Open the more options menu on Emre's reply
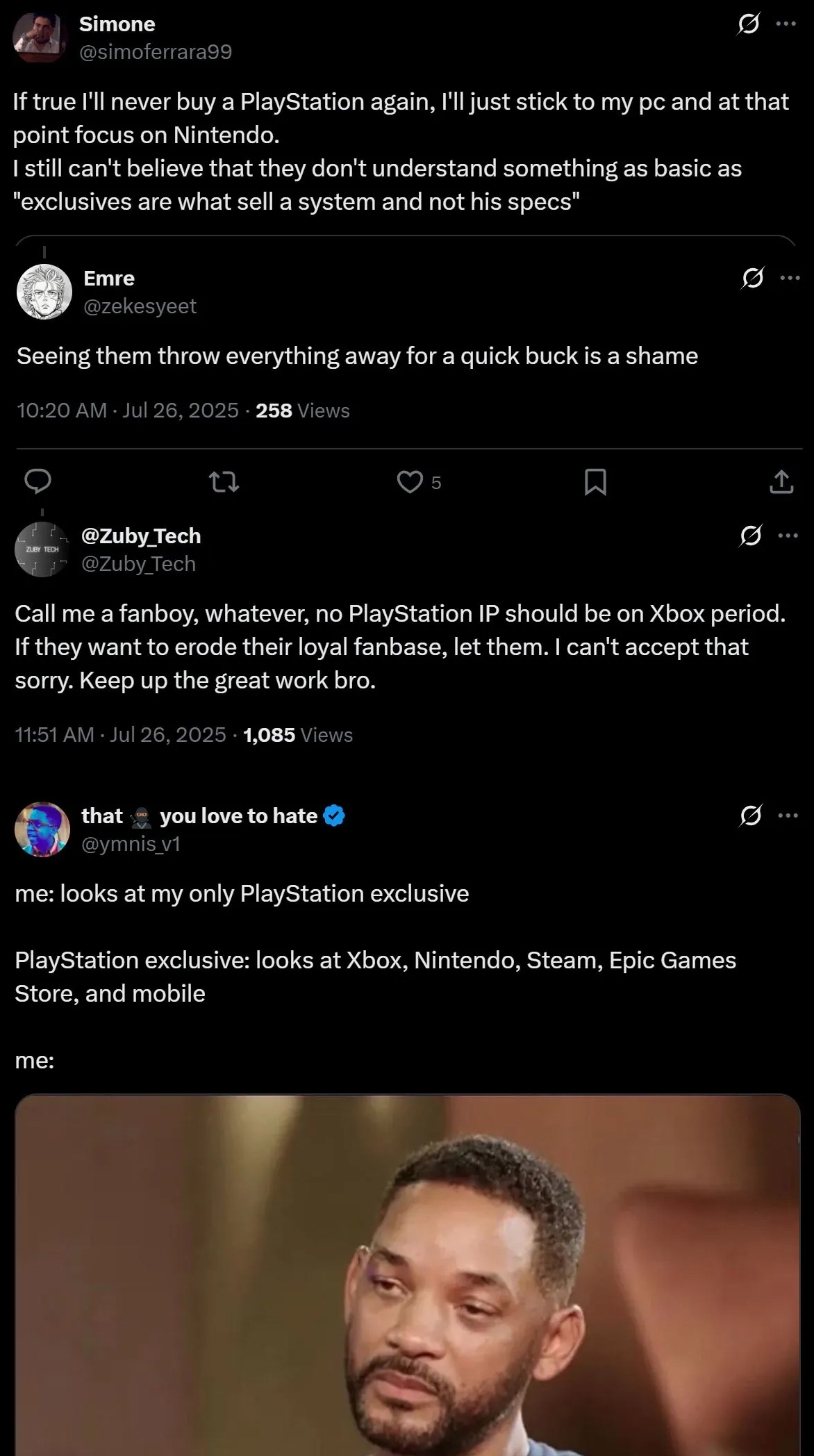The height and width of the screenshot is (1456, 814). tap(789, 277)
